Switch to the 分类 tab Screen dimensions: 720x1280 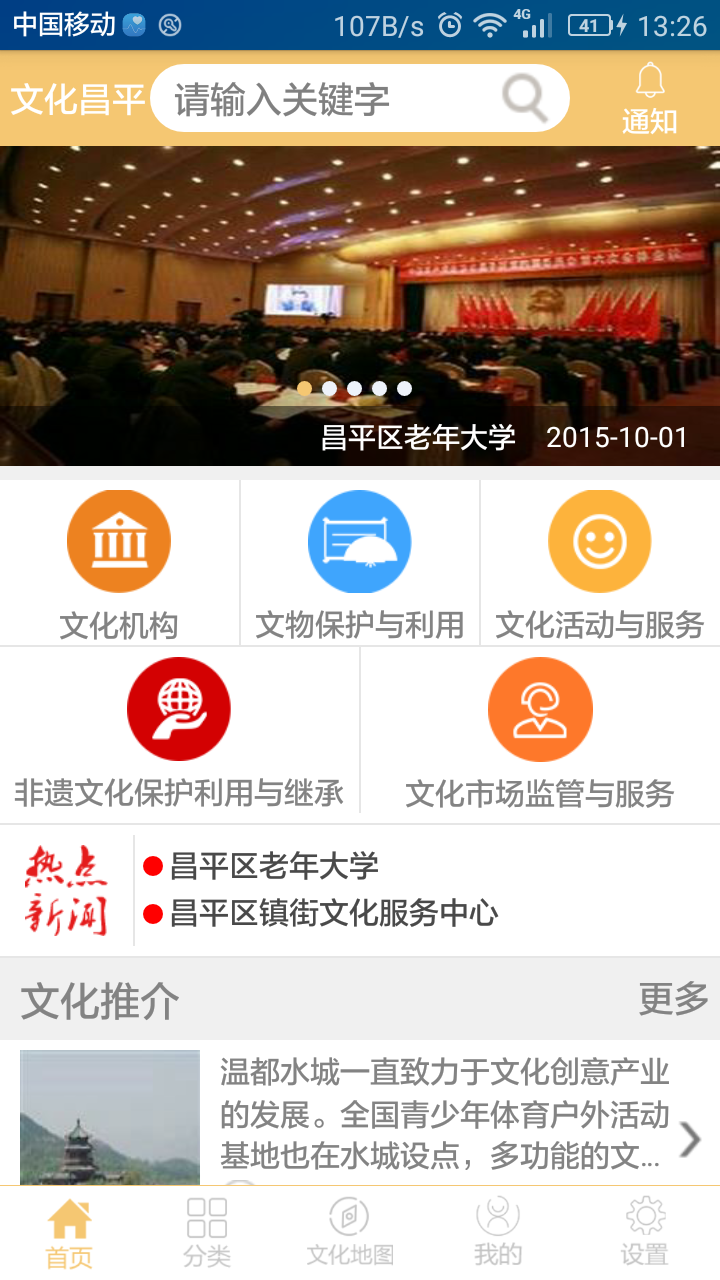click(207, 1233)
